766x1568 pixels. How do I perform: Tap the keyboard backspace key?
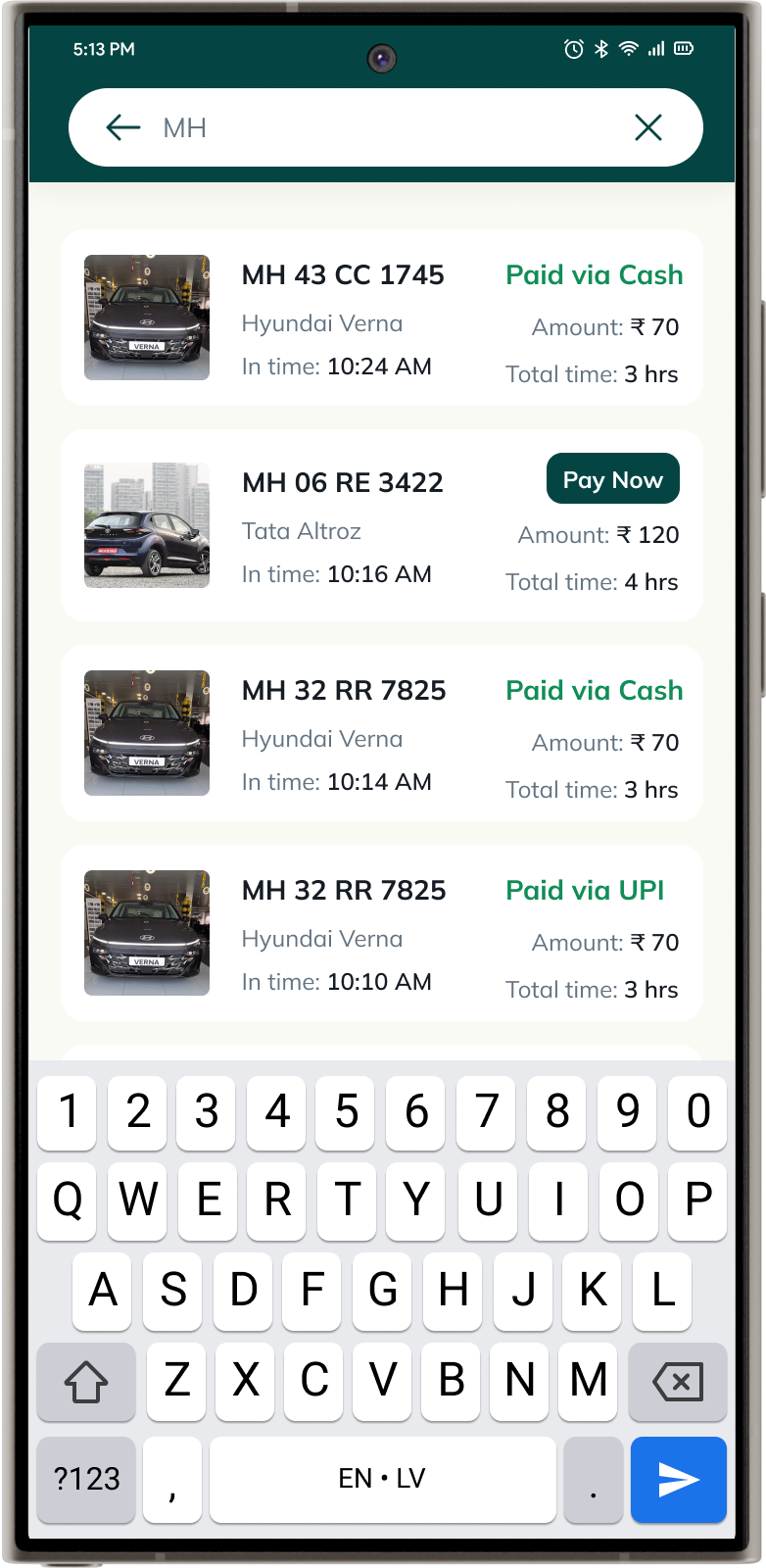678,1382
